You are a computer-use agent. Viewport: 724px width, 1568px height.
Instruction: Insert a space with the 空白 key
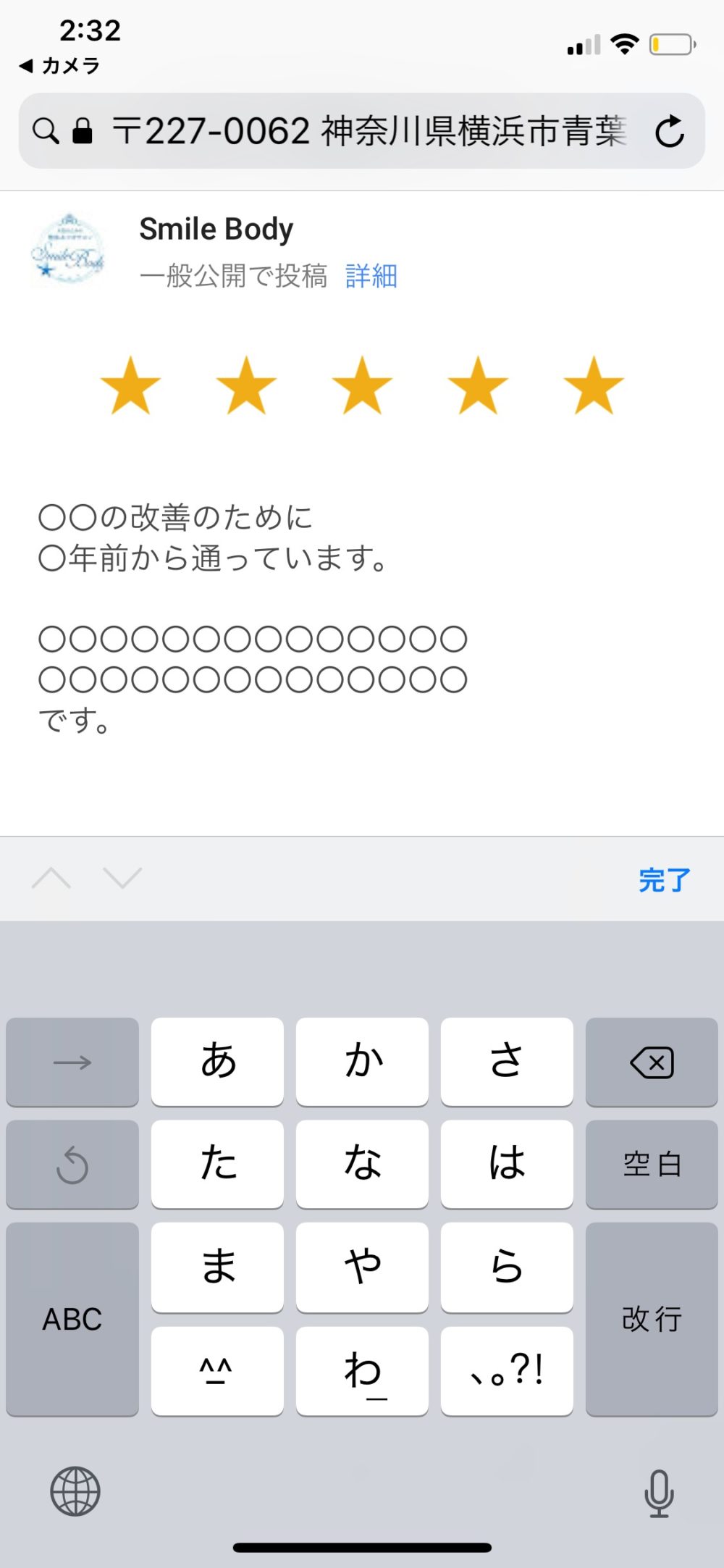coord(652,1164)
